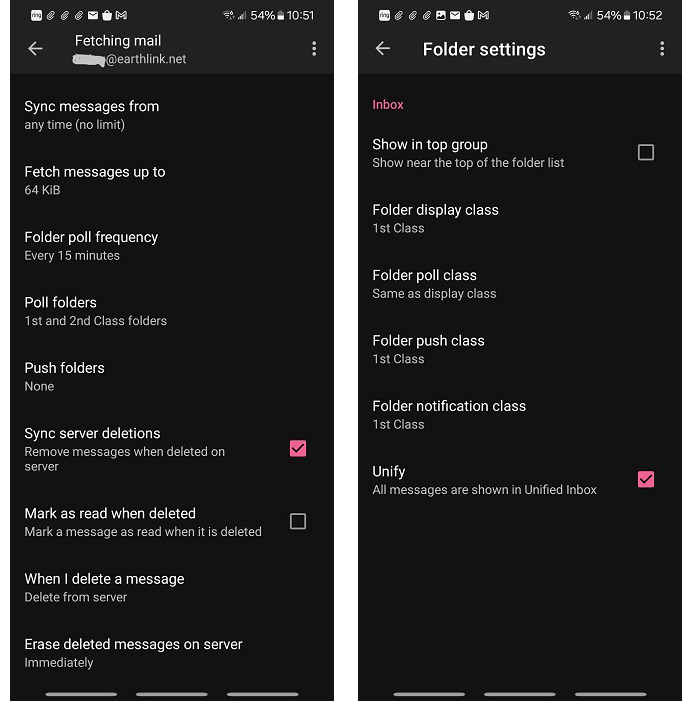Uncheck the Unify checkbox
This screenshot has height=701, width=692.
(x=646, y=480)
